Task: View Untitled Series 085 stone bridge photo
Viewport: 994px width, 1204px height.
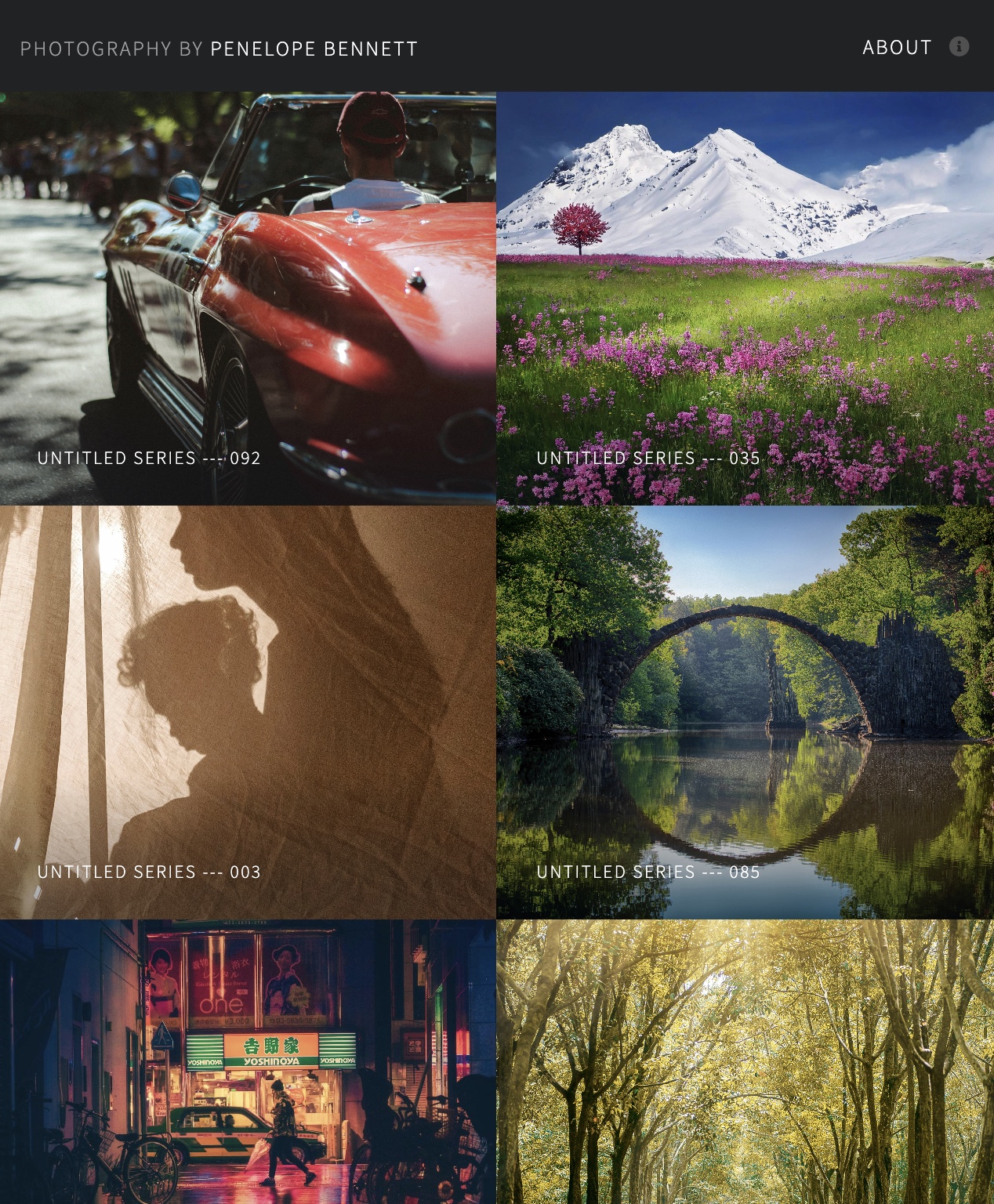Action: click(745, 712)
